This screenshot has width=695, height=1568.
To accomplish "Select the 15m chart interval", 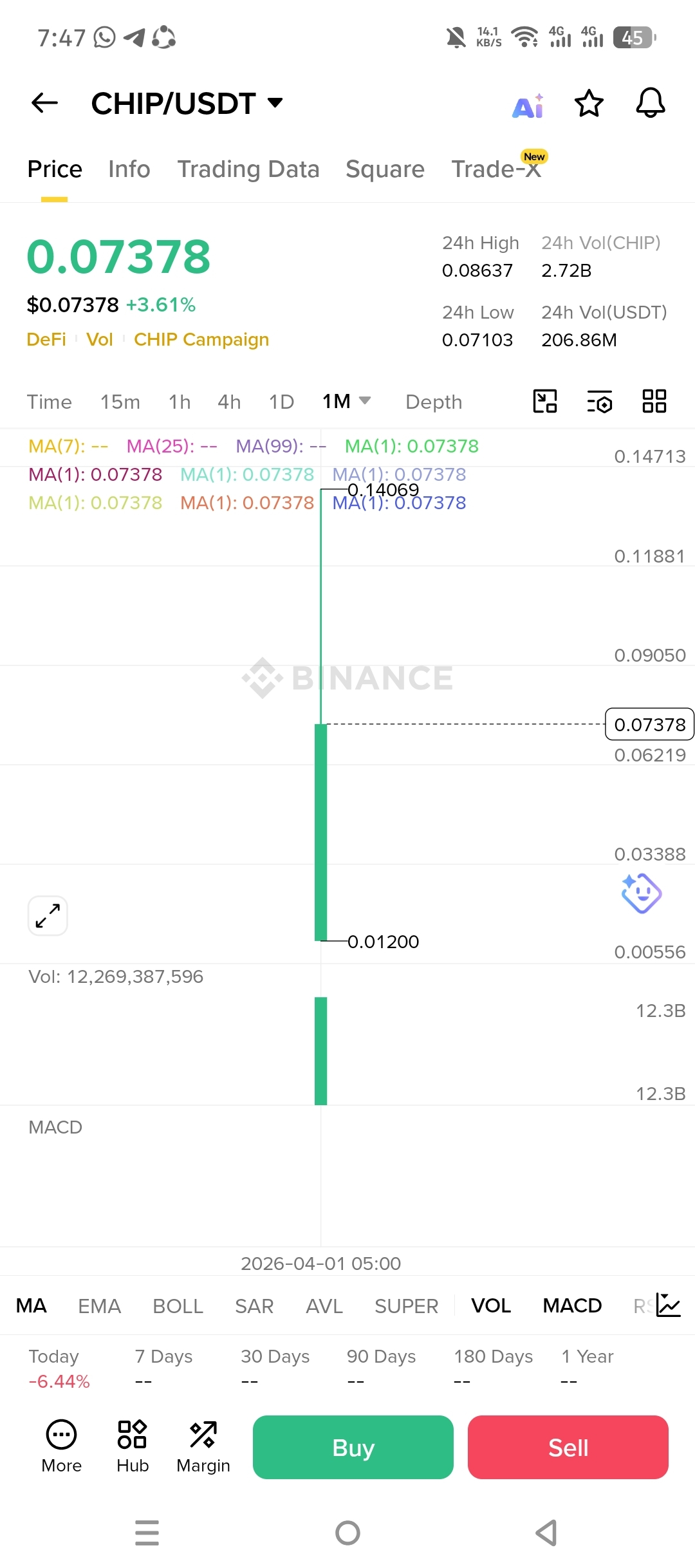I will (x=120, y=402).
